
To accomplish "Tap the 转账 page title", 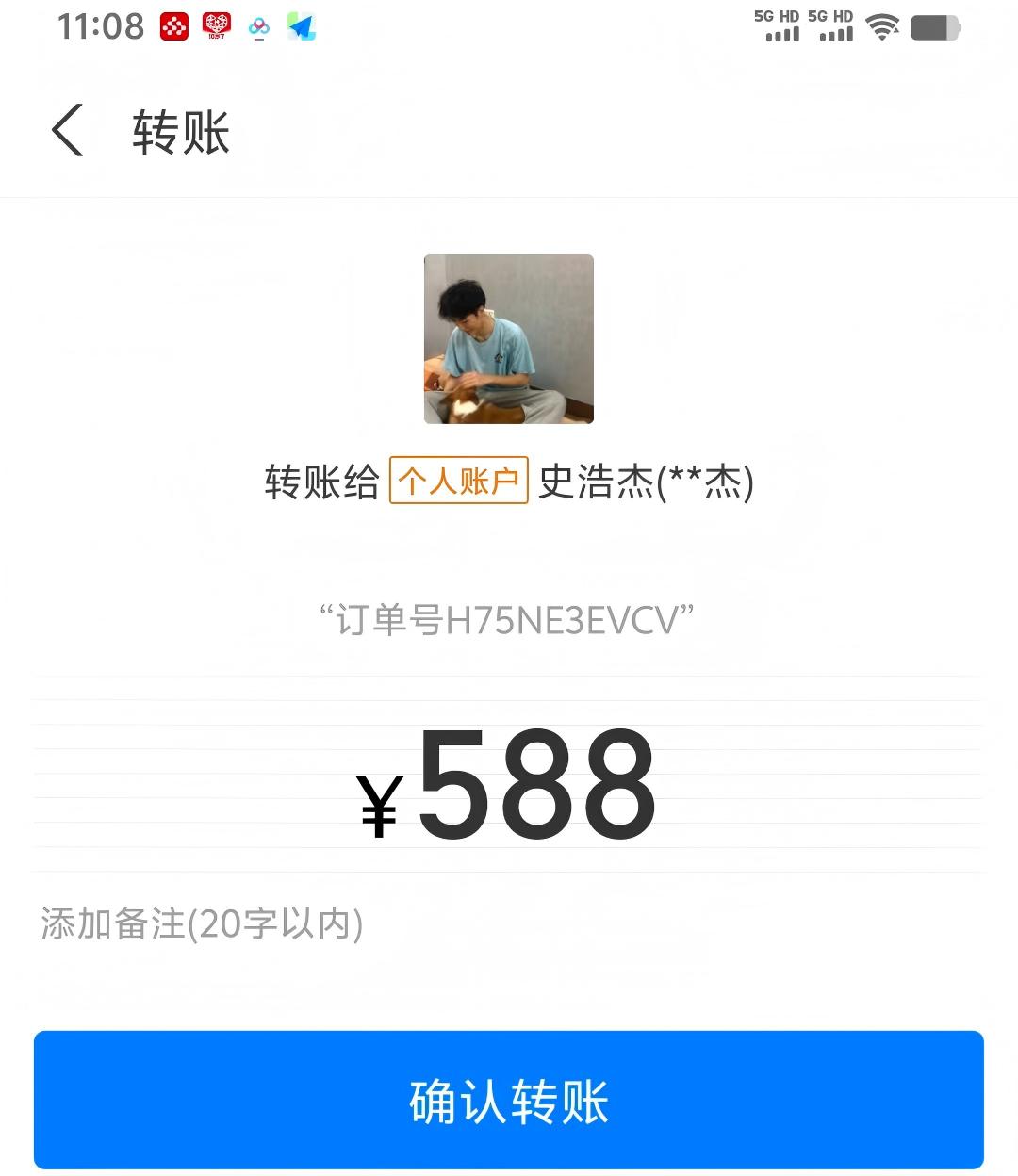I will (x=181, y=132).
